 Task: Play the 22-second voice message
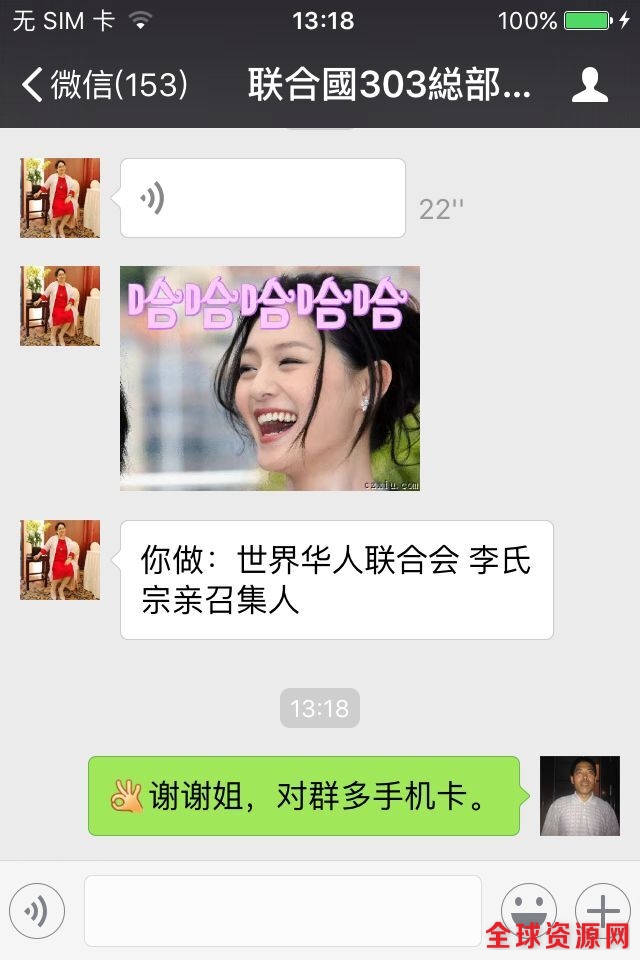[x=262, y=198]
